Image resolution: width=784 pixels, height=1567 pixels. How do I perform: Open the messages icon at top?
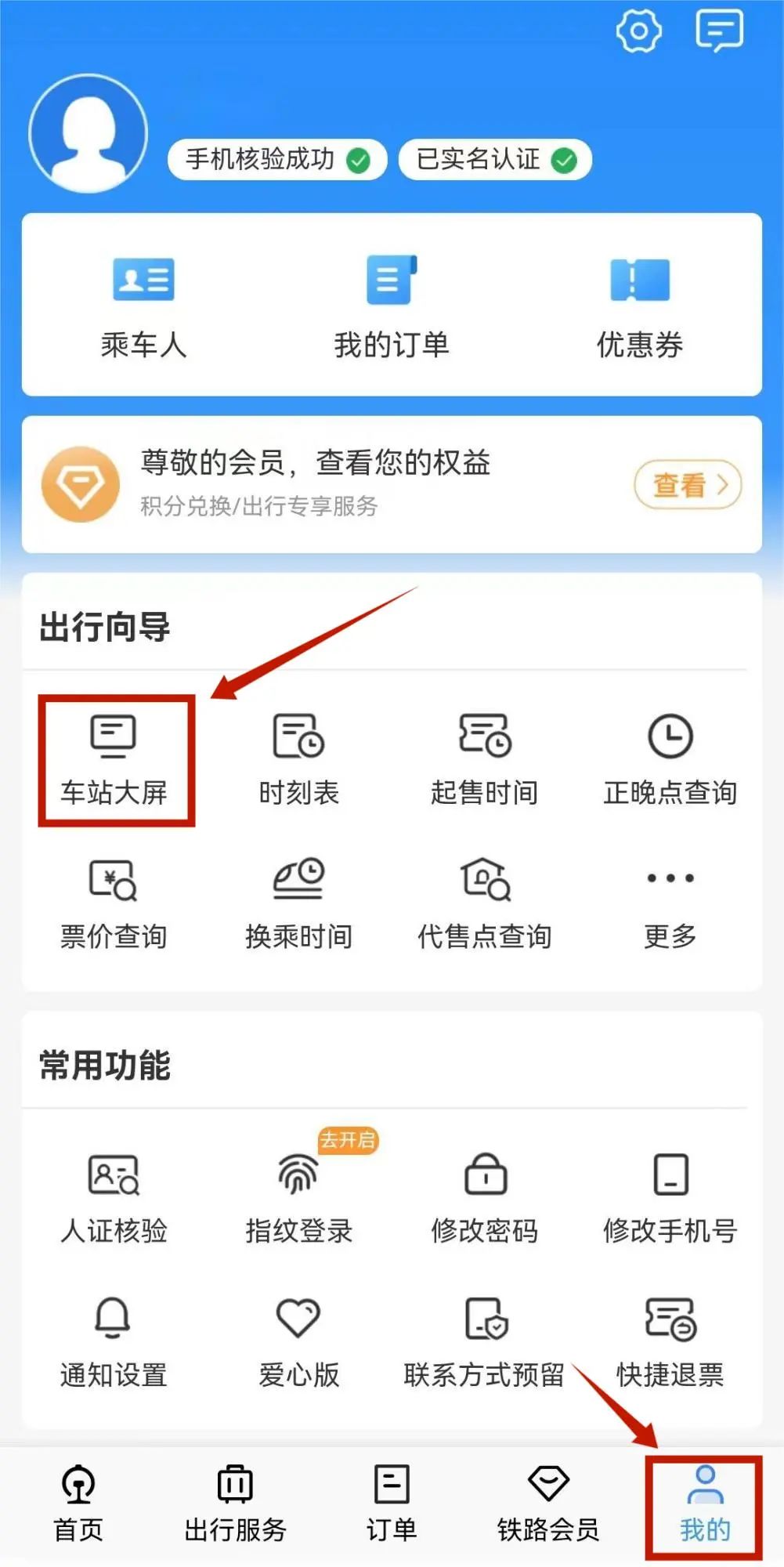[x=719, y=31]
